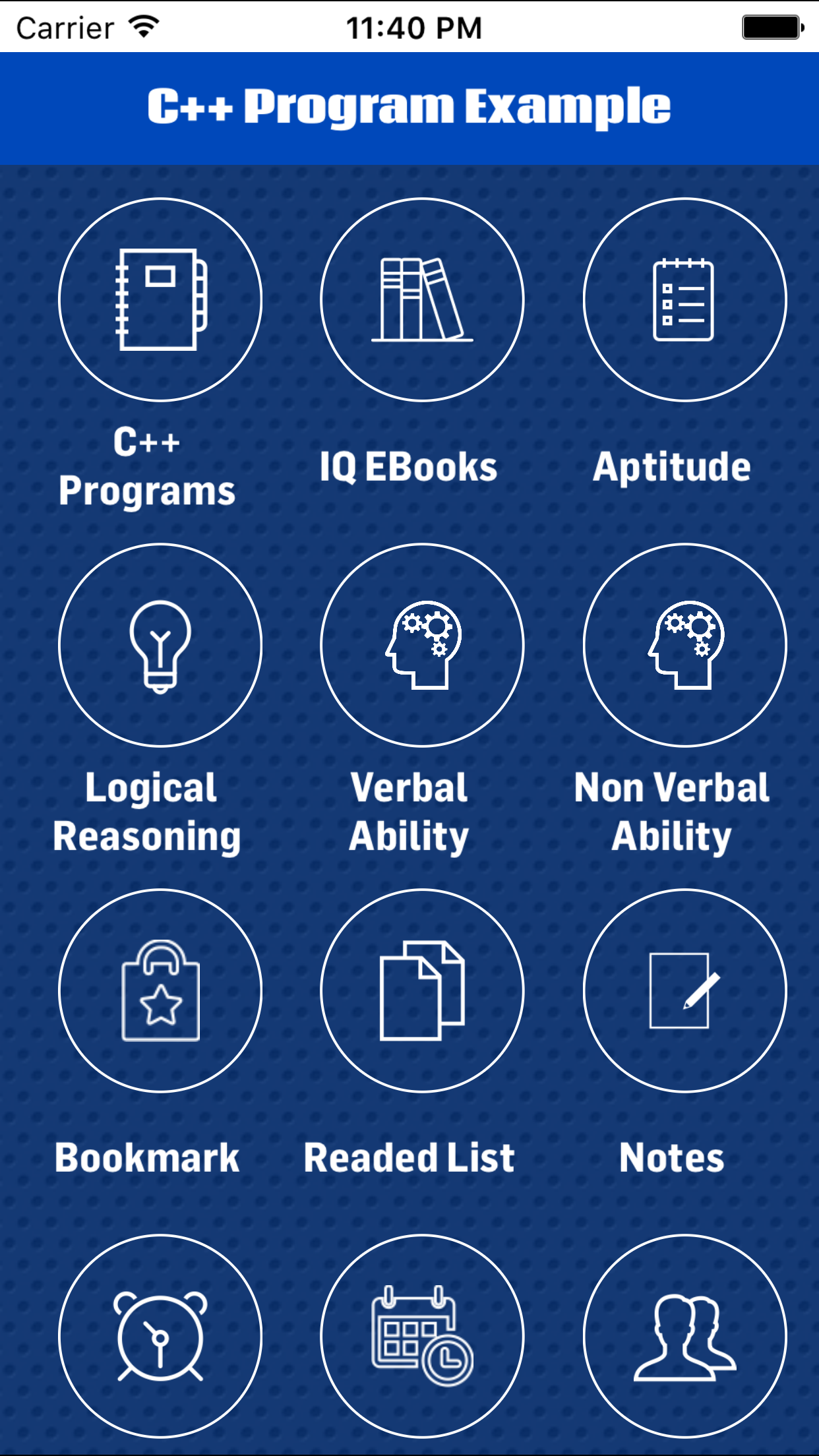Open the calendar schedule icon
Screen dimensions: 819x1456
[x=422, y=1336]
